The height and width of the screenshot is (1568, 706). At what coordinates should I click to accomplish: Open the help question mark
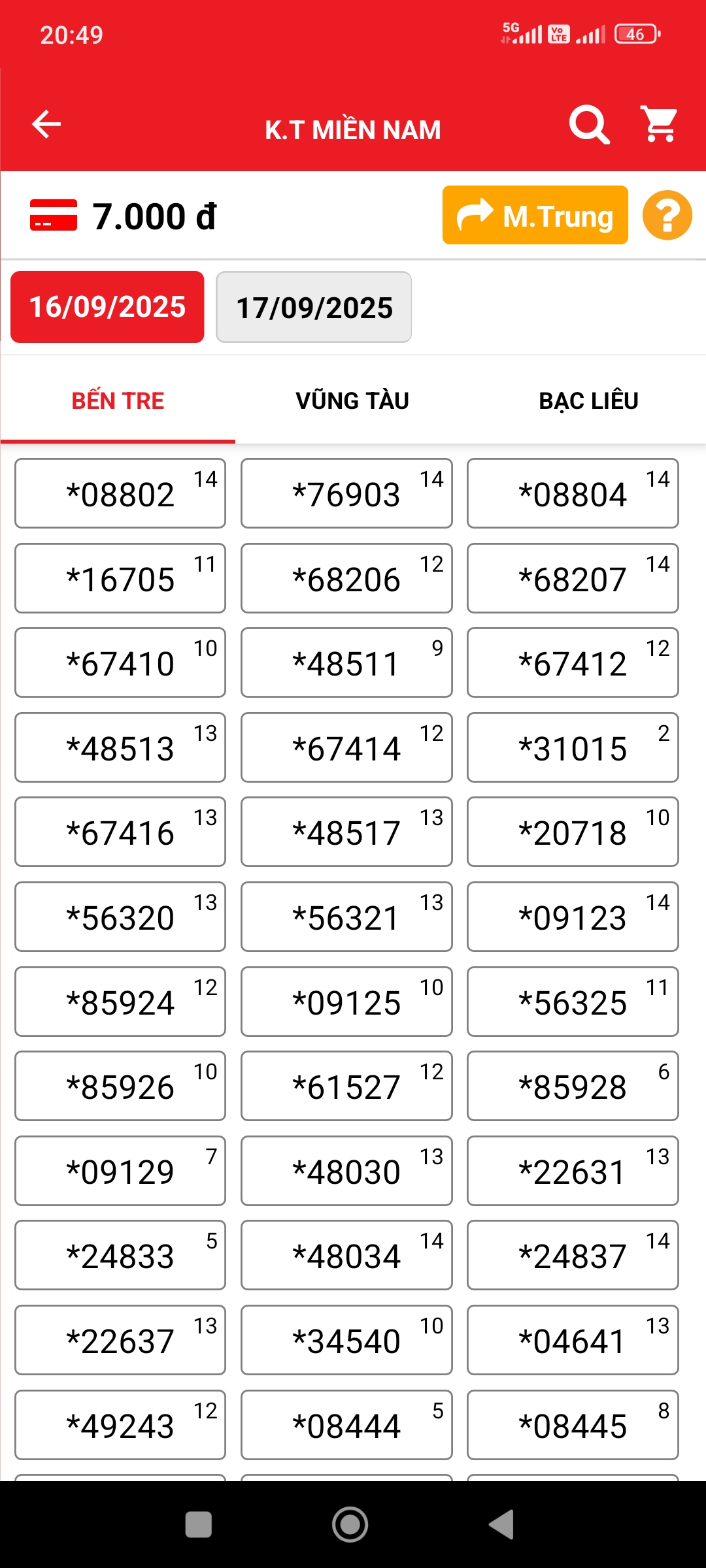667,216
